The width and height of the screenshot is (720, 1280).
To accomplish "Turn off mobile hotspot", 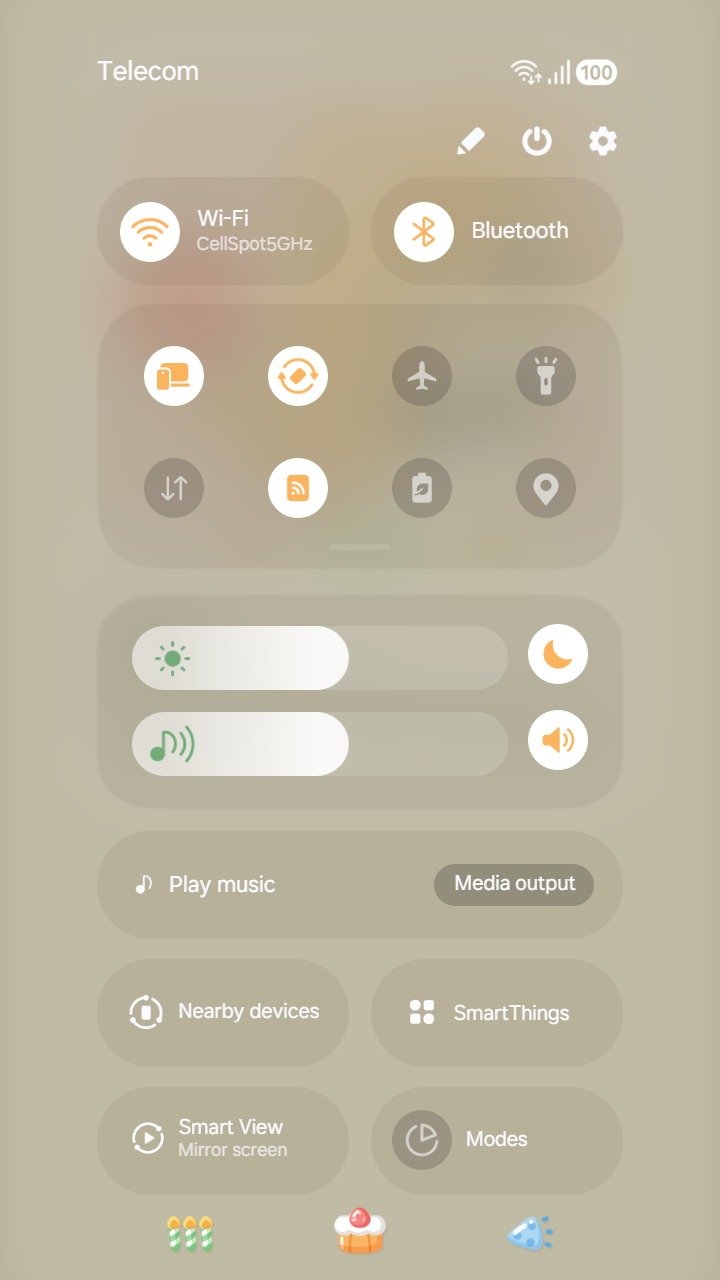I will click(298, 488).
